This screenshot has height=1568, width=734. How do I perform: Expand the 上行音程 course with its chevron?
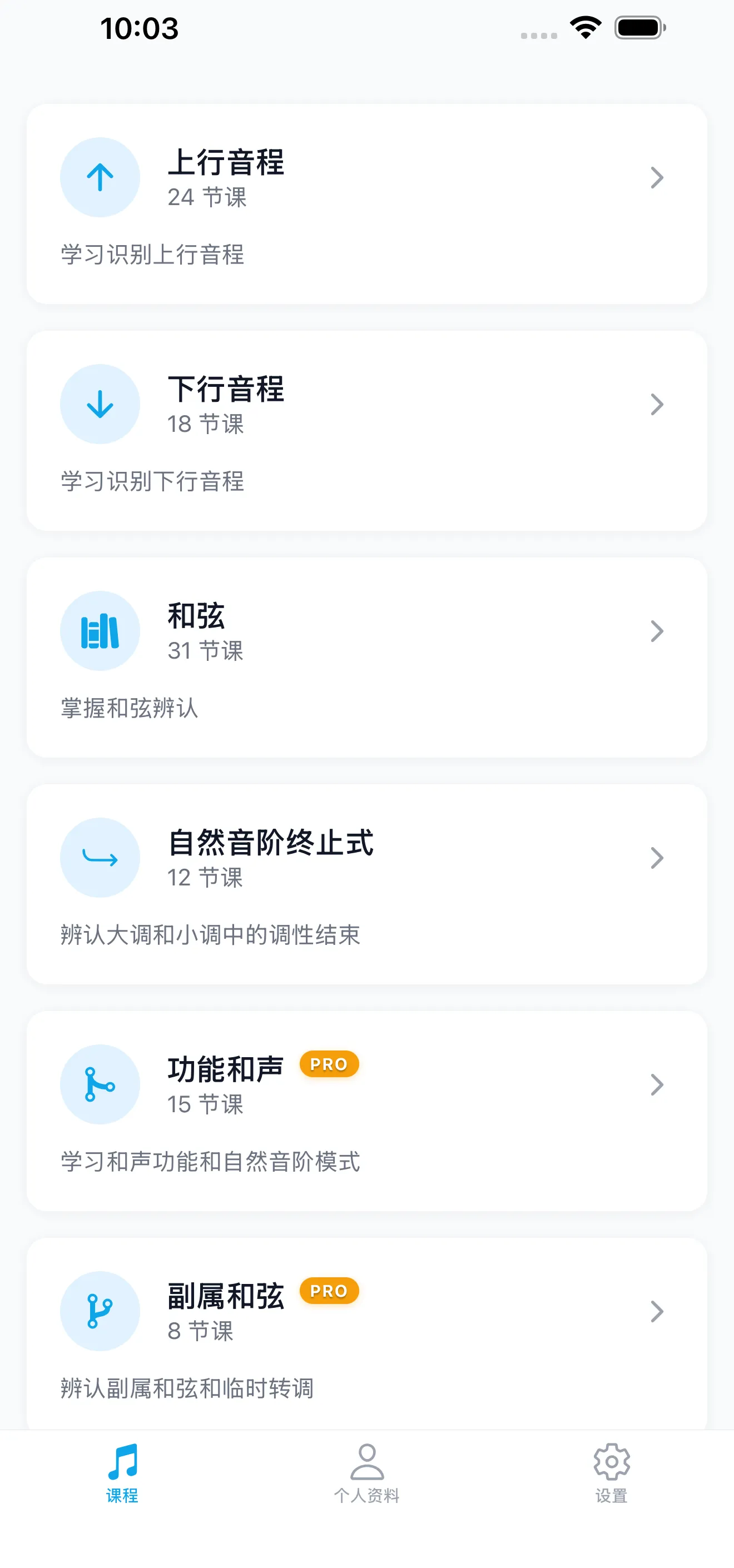(656, 177)
